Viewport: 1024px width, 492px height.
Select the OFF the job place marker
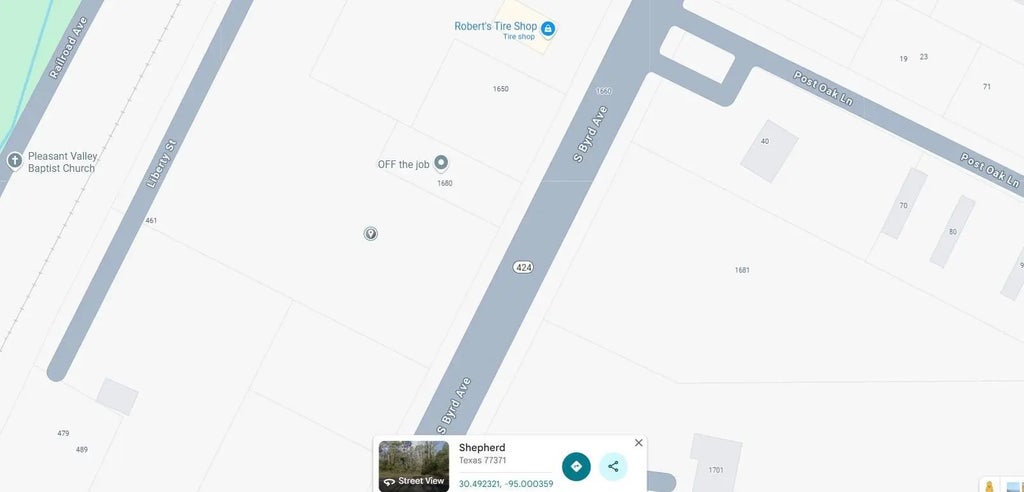(440, 162)
